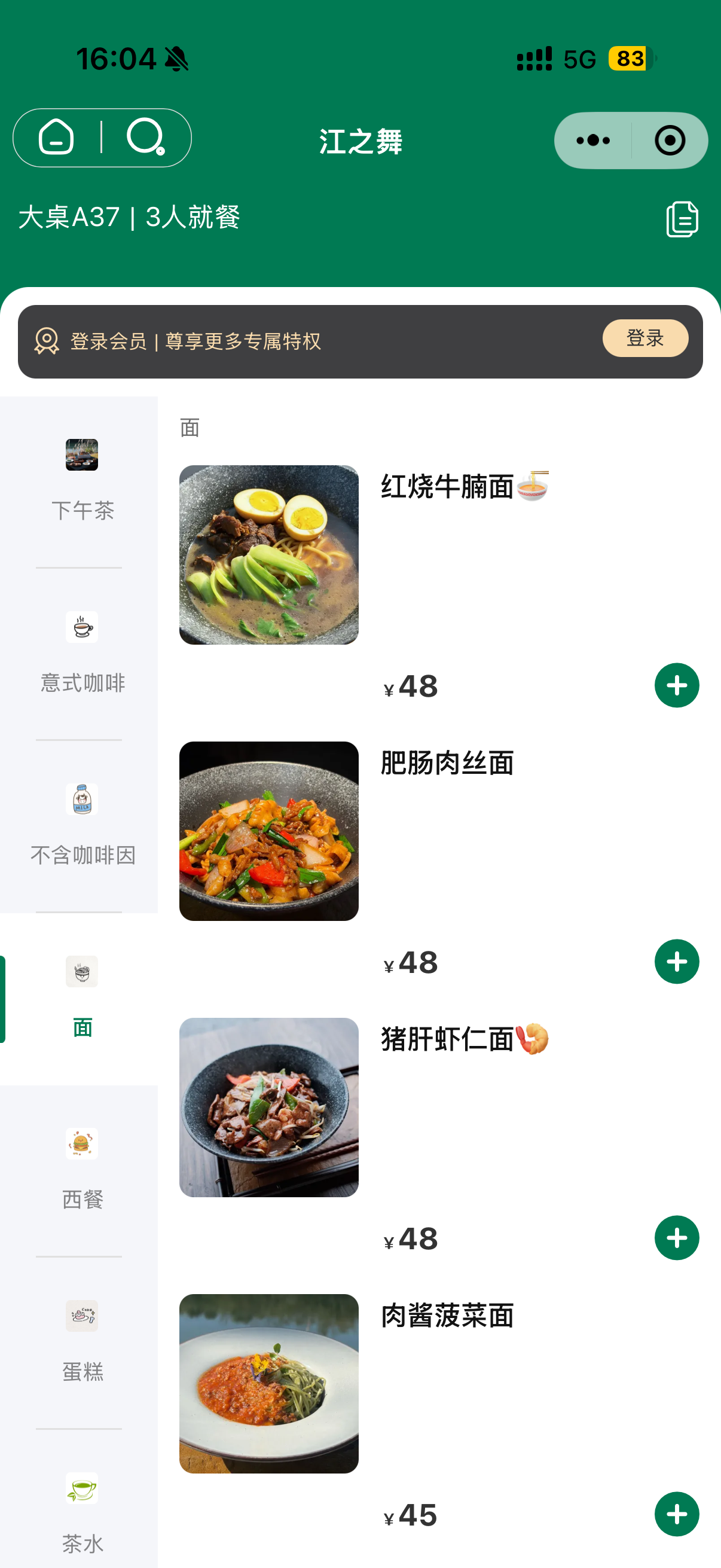The image size is (721, 1568).
Task: Add 肥肠肉丝面 to the order
Action: pyautogui.click(x=677, y=962)
